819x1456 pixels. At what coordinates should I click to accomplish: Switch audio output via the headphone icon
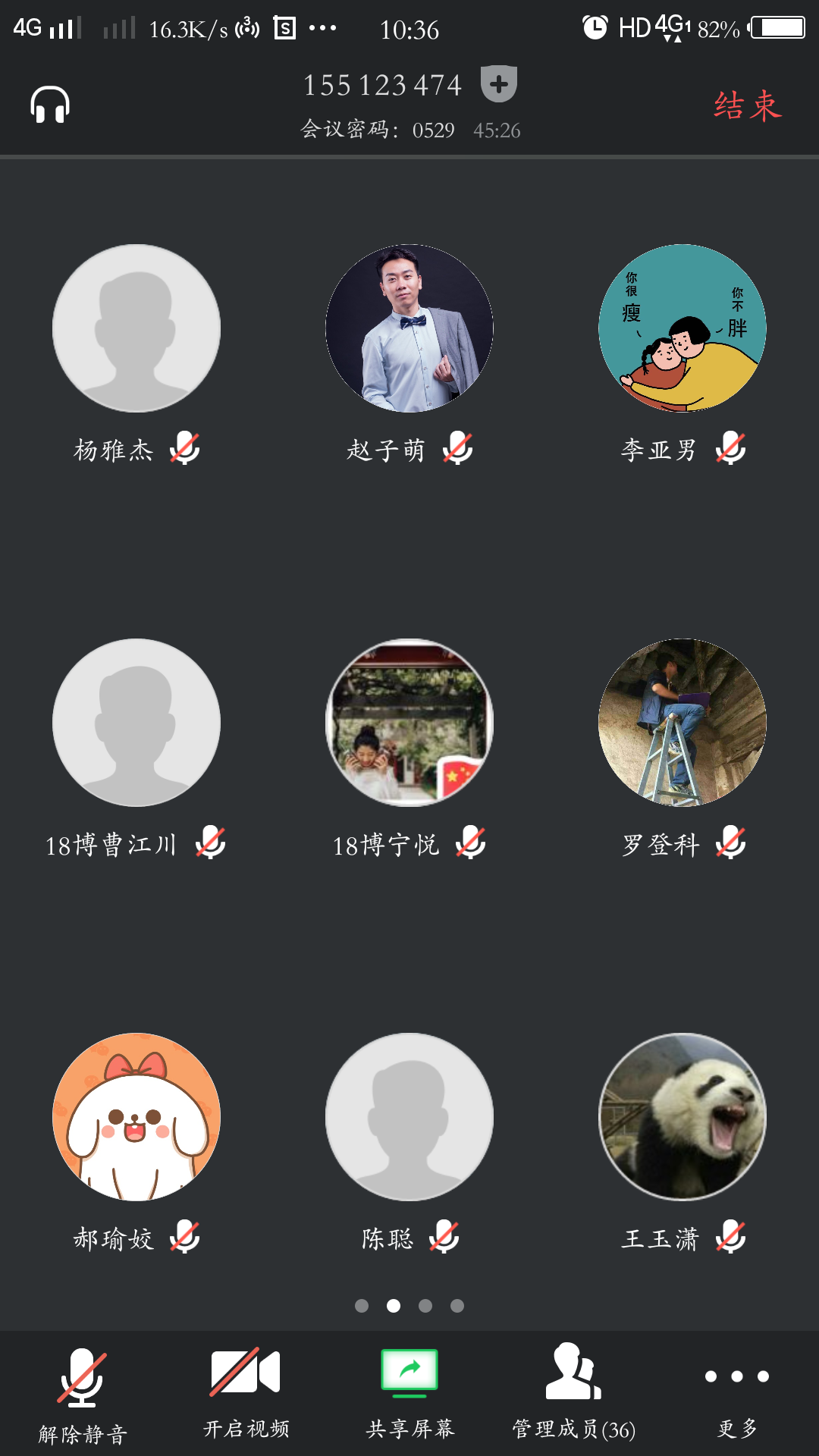coord(50,105)
